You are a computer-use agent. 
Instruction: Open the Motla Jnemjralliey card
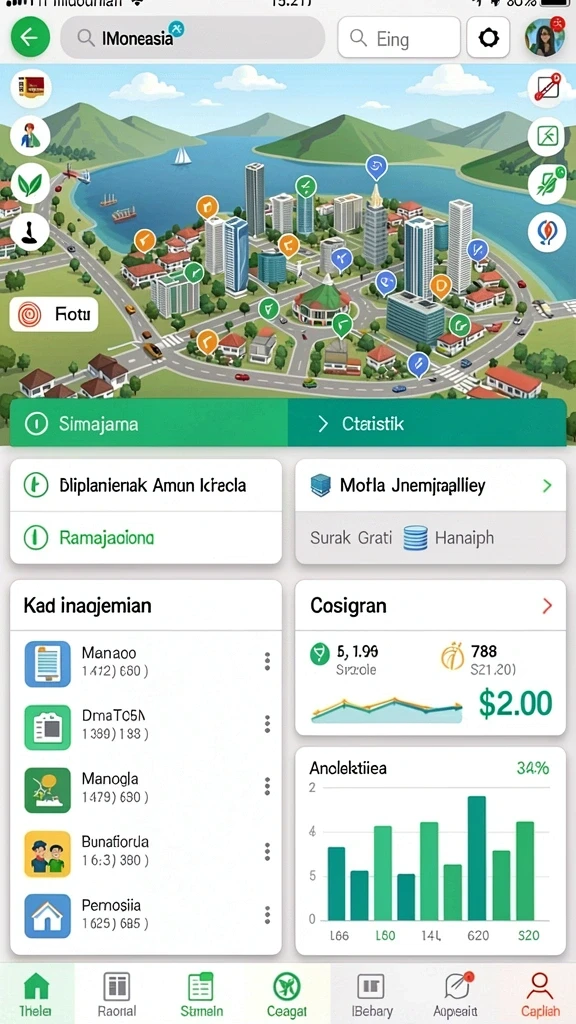coord(430,485)
